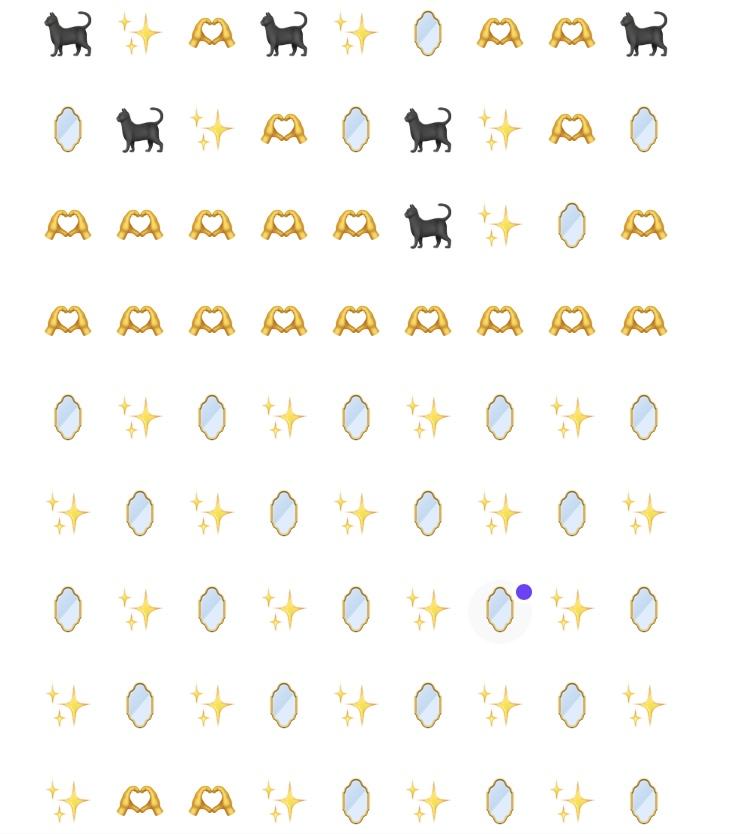The width and height of the screenshot is (750, 834).
Task: Tap the highlighted mirror emoji with purple dot
Action: (499, 610)
